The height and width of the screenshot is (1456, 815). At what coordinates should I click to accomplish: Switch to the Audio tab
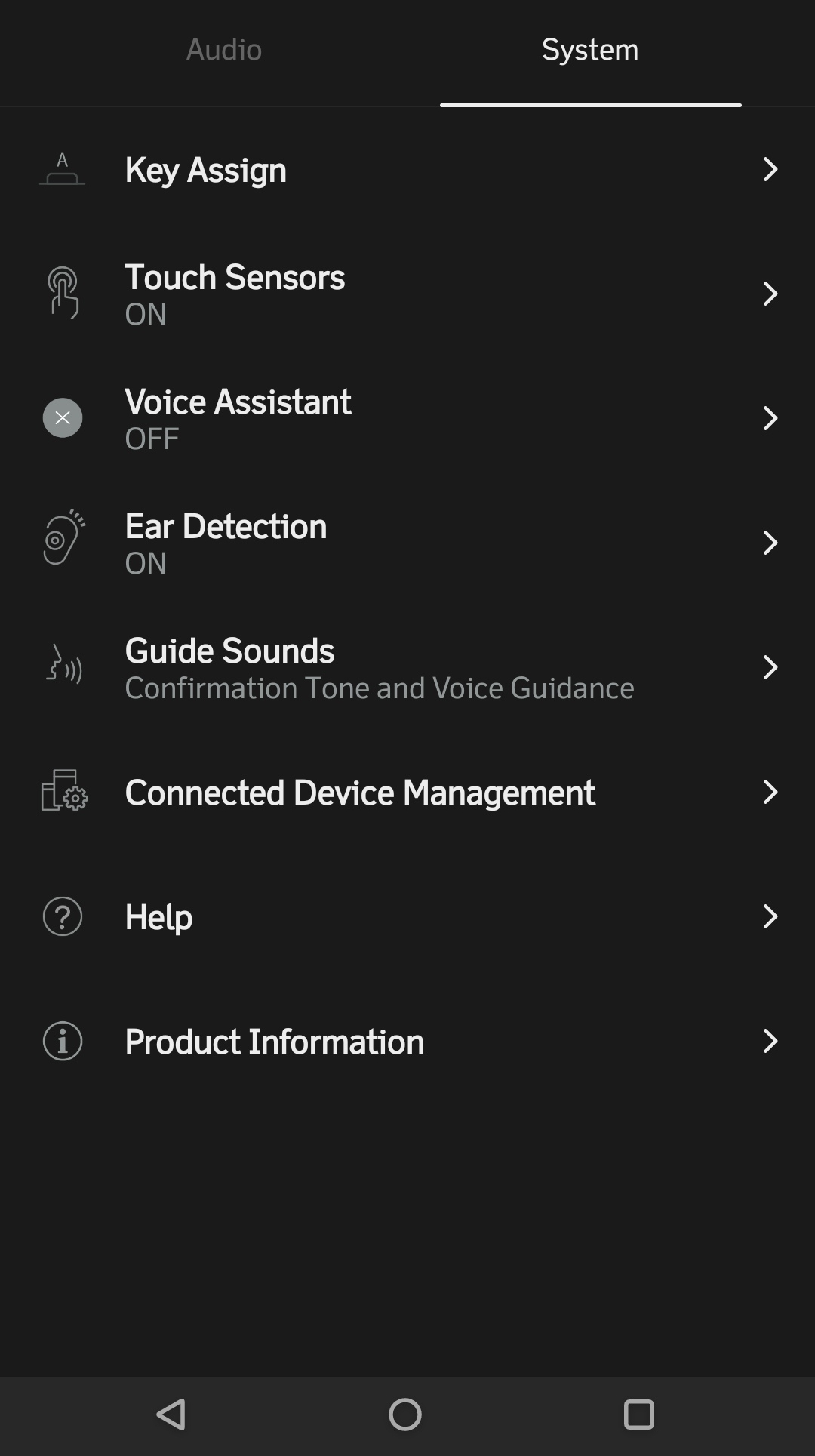(223, 50)
